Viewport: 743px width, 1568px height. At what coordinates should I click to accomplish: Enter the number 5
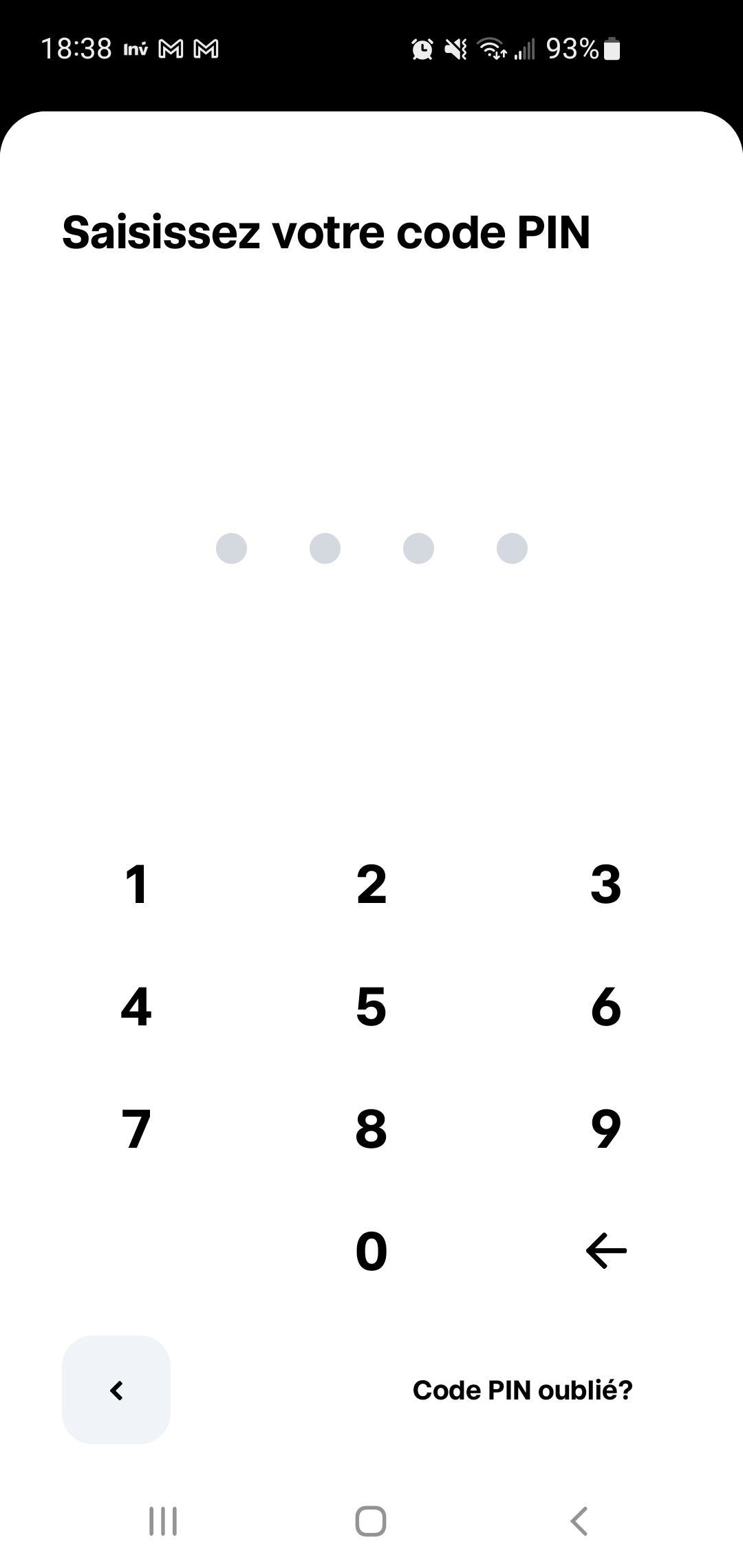(x=371, y=1007)
